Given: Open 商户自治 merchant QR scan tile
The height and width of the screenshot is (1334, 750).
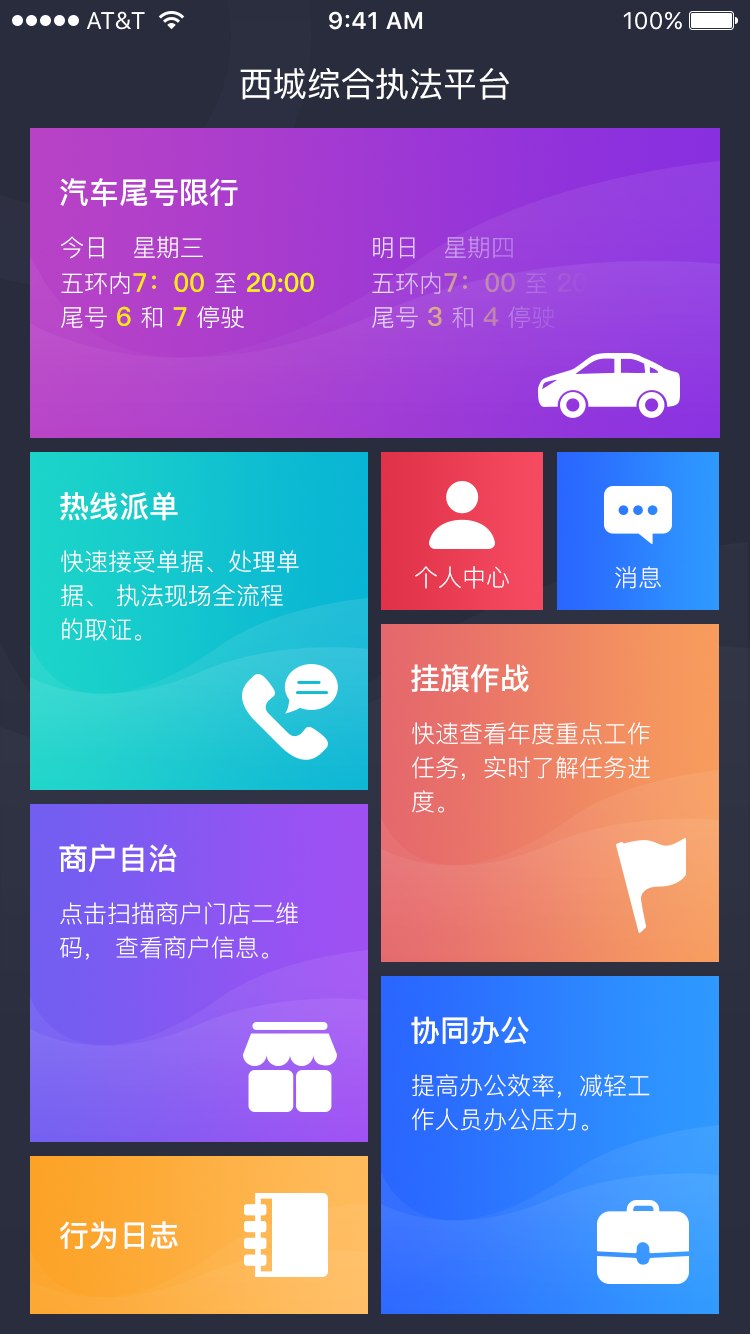Looking at the screenshot, I should coord(199,973).
